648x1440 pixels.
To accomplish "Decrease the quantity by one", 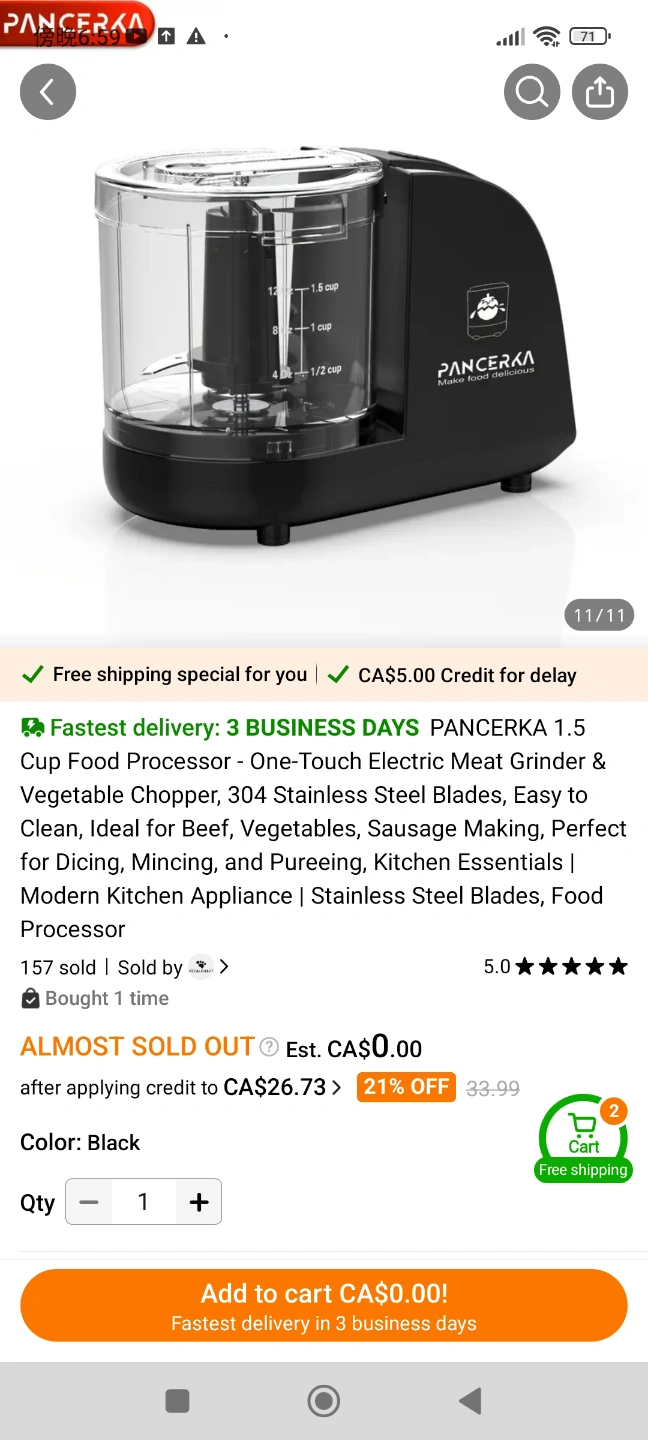I will pos(89,1202).
